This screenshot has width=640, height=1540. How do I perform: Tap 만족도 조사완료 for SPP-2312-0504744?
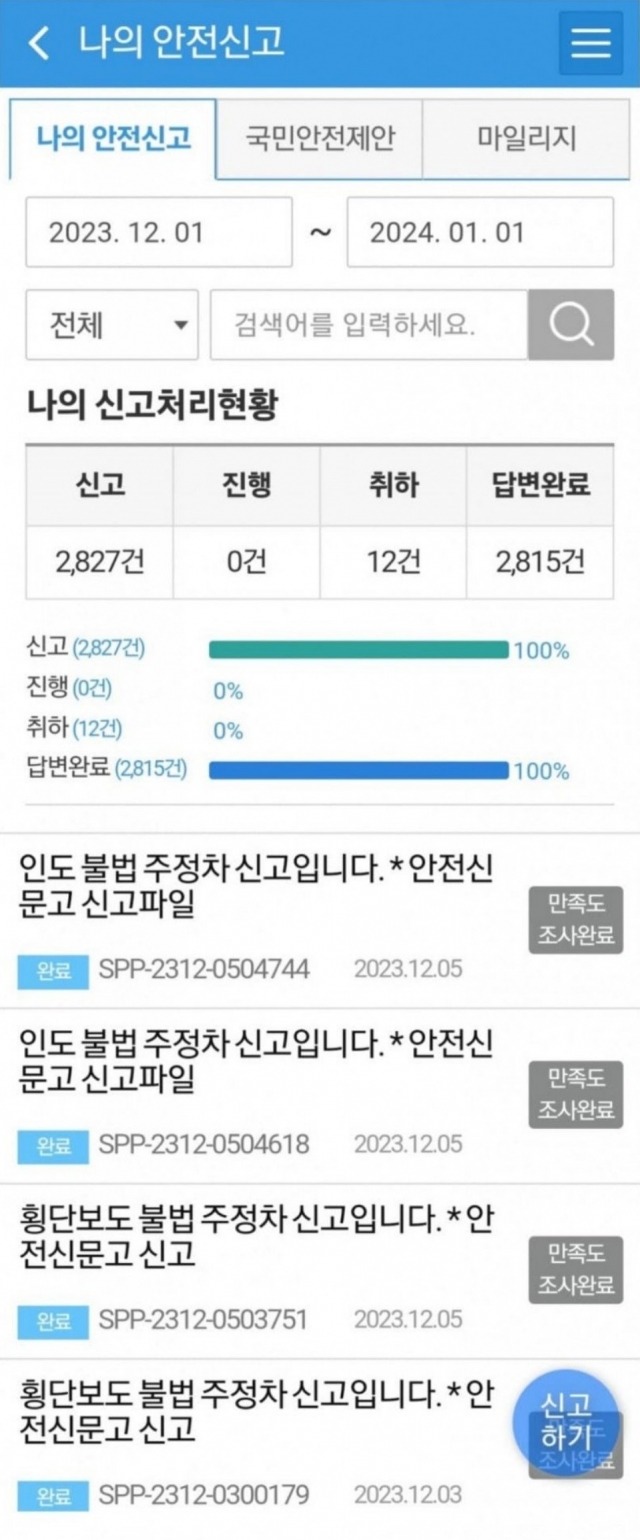[575, 920]
